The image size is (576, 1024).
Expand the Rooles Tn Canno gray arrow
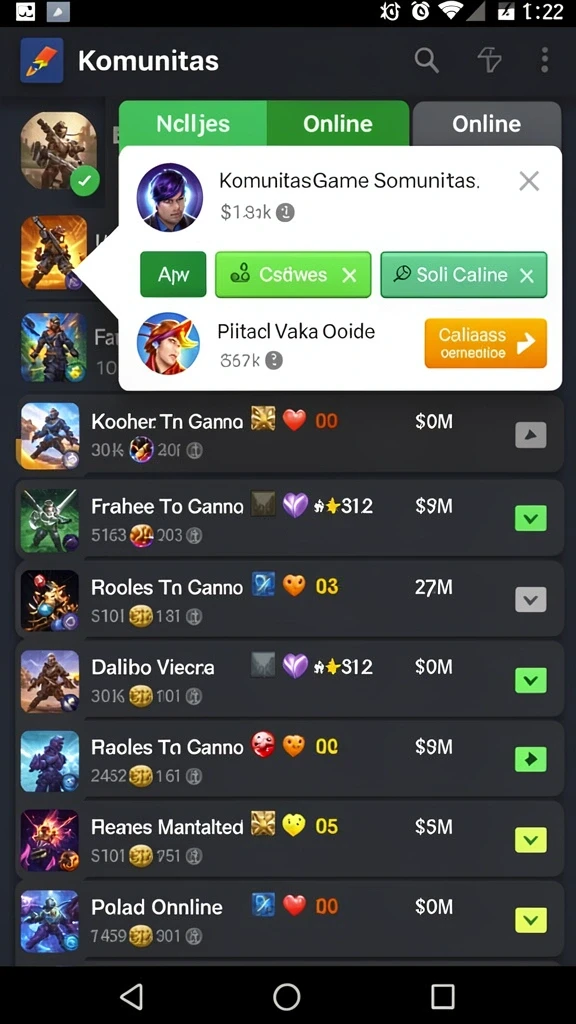[x=530, y=599]
